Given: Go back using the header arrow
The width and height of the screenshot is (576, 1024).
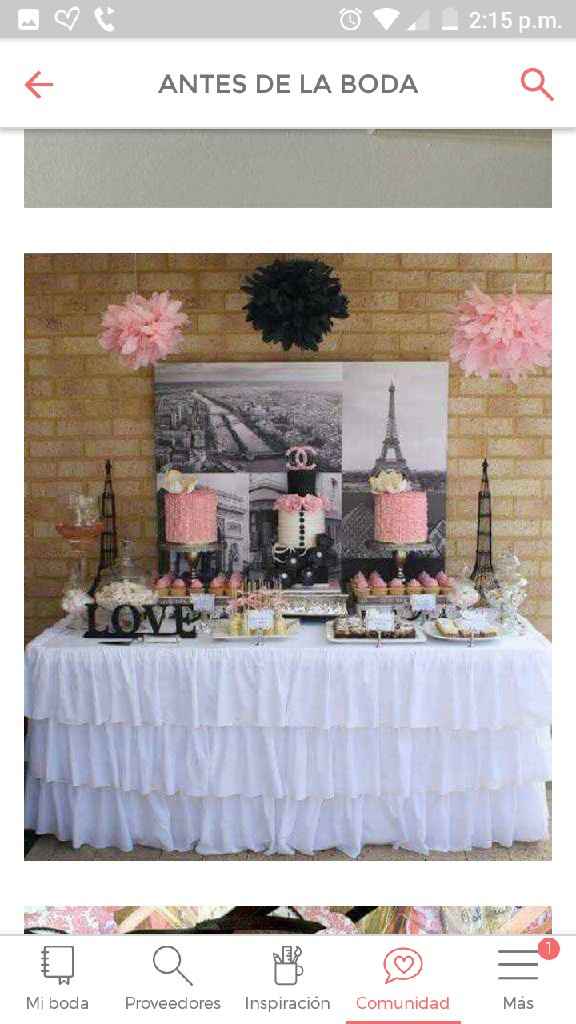Looking at the screenshot, I should click(39, 85).
